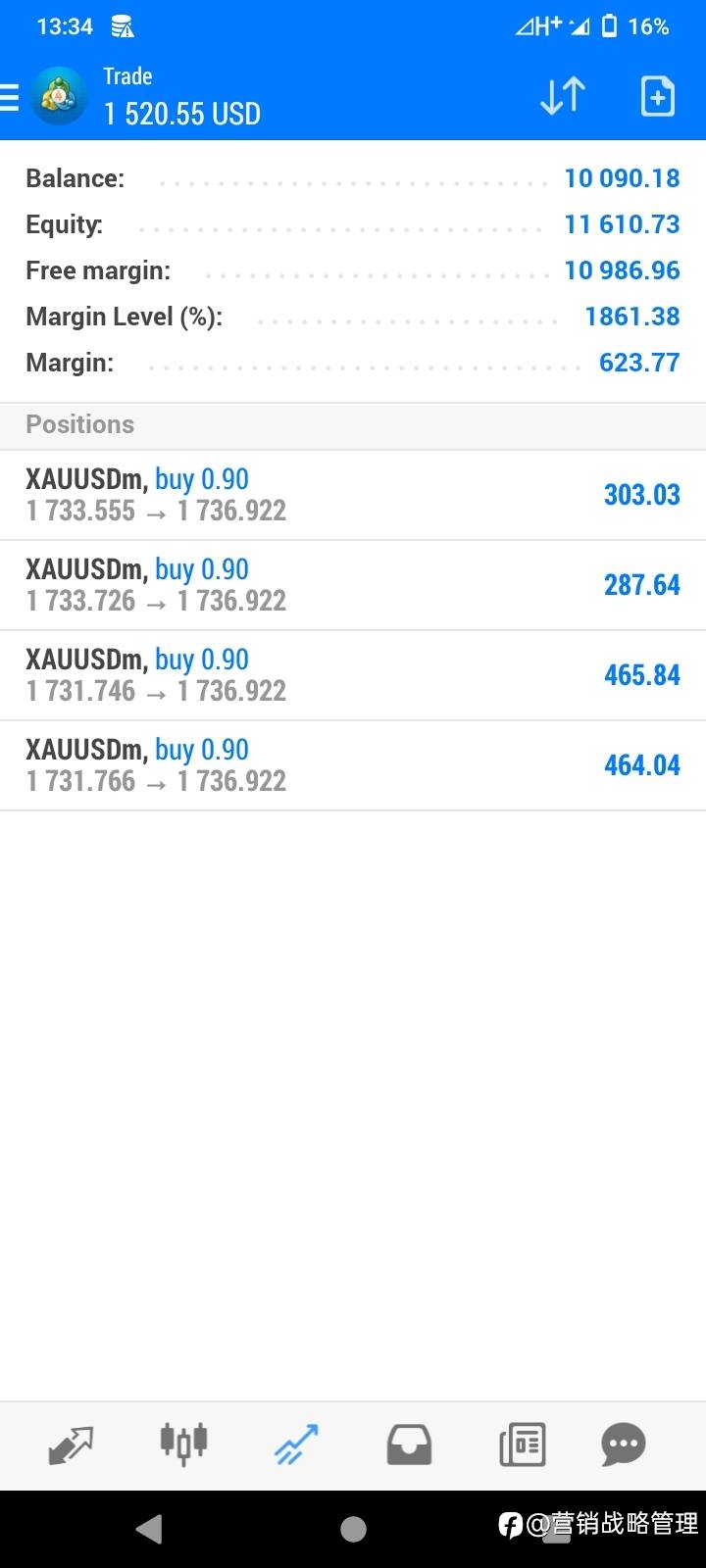706x1568 pixels.
Task: Open the News tab
Action: 522,1445
